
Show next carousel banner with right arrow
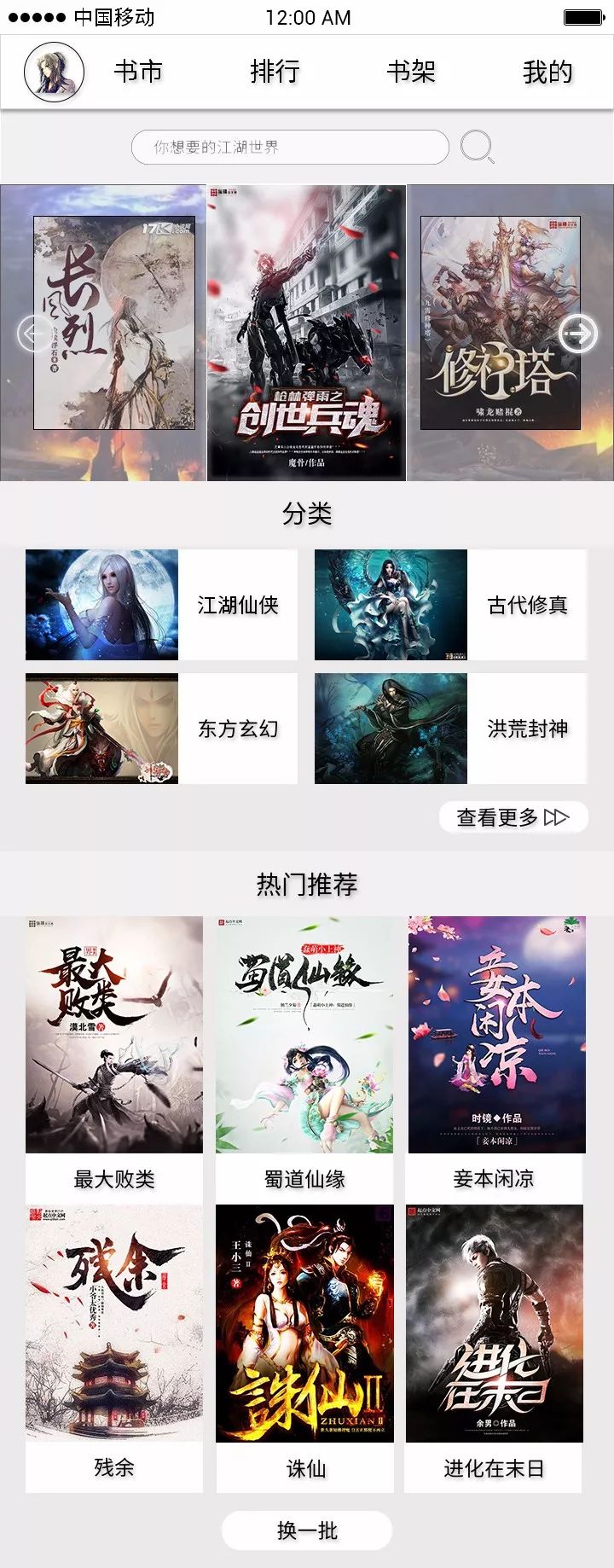click(577, 333)
